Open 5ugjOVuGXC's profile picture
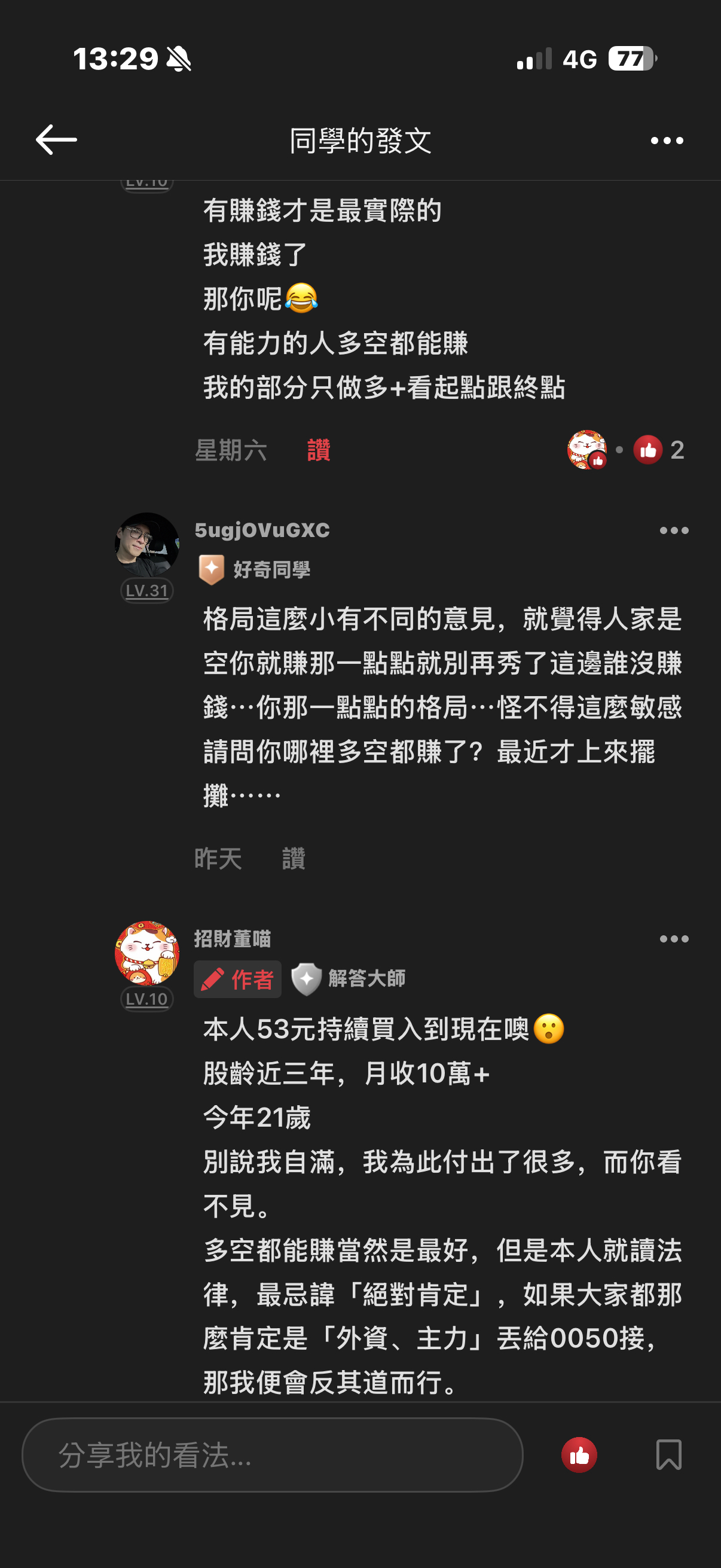Image resolution: width=721 pixels, height=1568 pixels. [x=147, y=544]
